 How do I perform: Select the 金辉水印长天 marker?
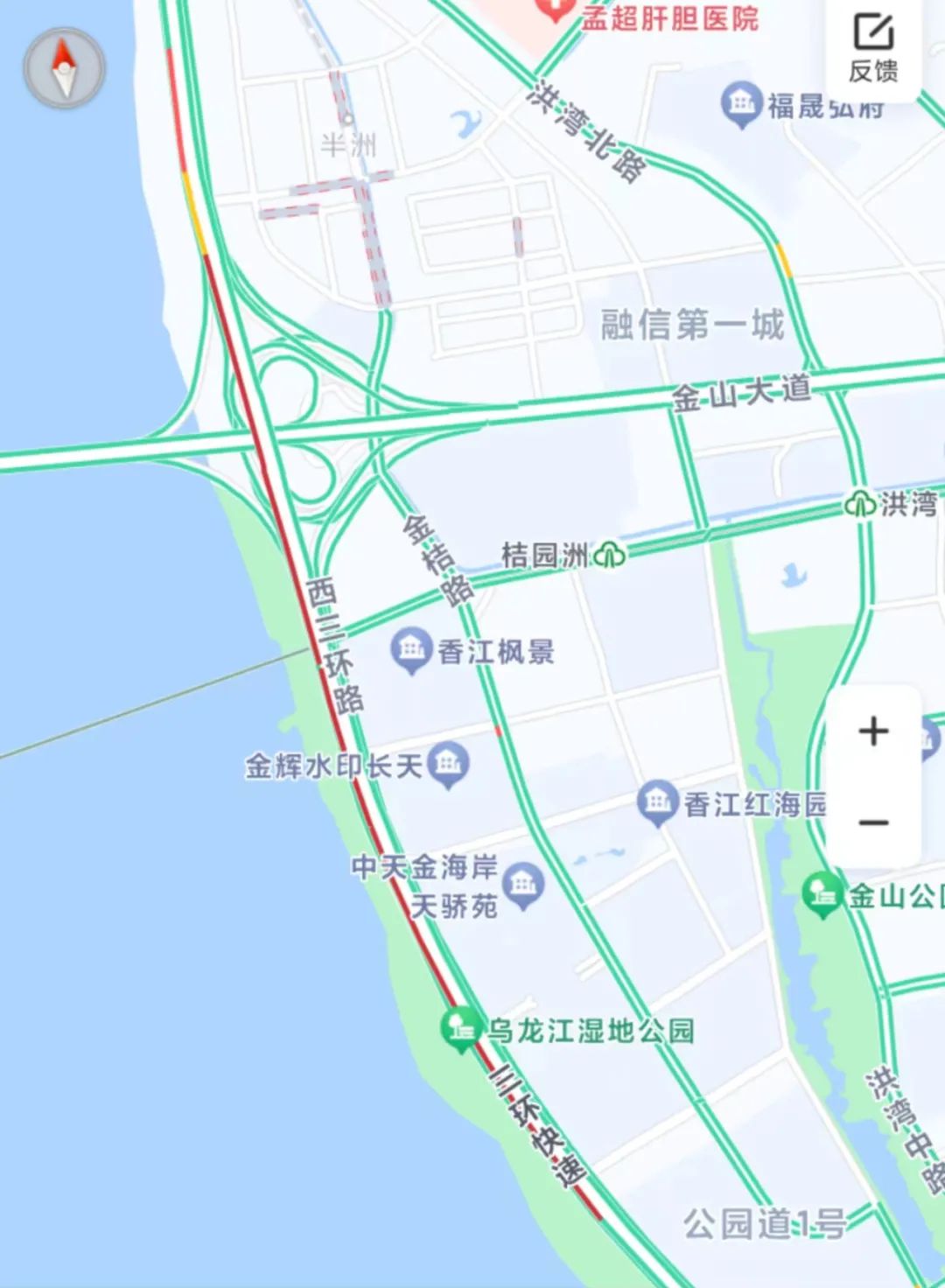point(449,765)
